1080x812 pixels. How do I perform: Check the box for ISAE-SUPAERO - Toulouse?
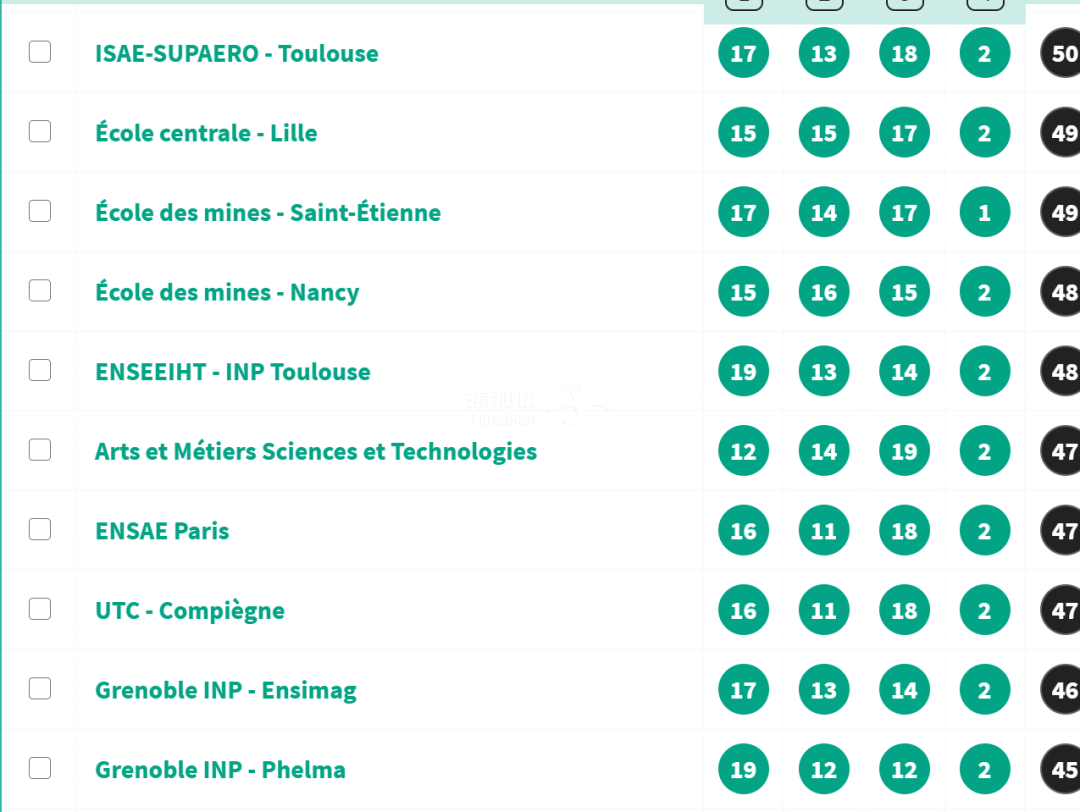(40, 52)
